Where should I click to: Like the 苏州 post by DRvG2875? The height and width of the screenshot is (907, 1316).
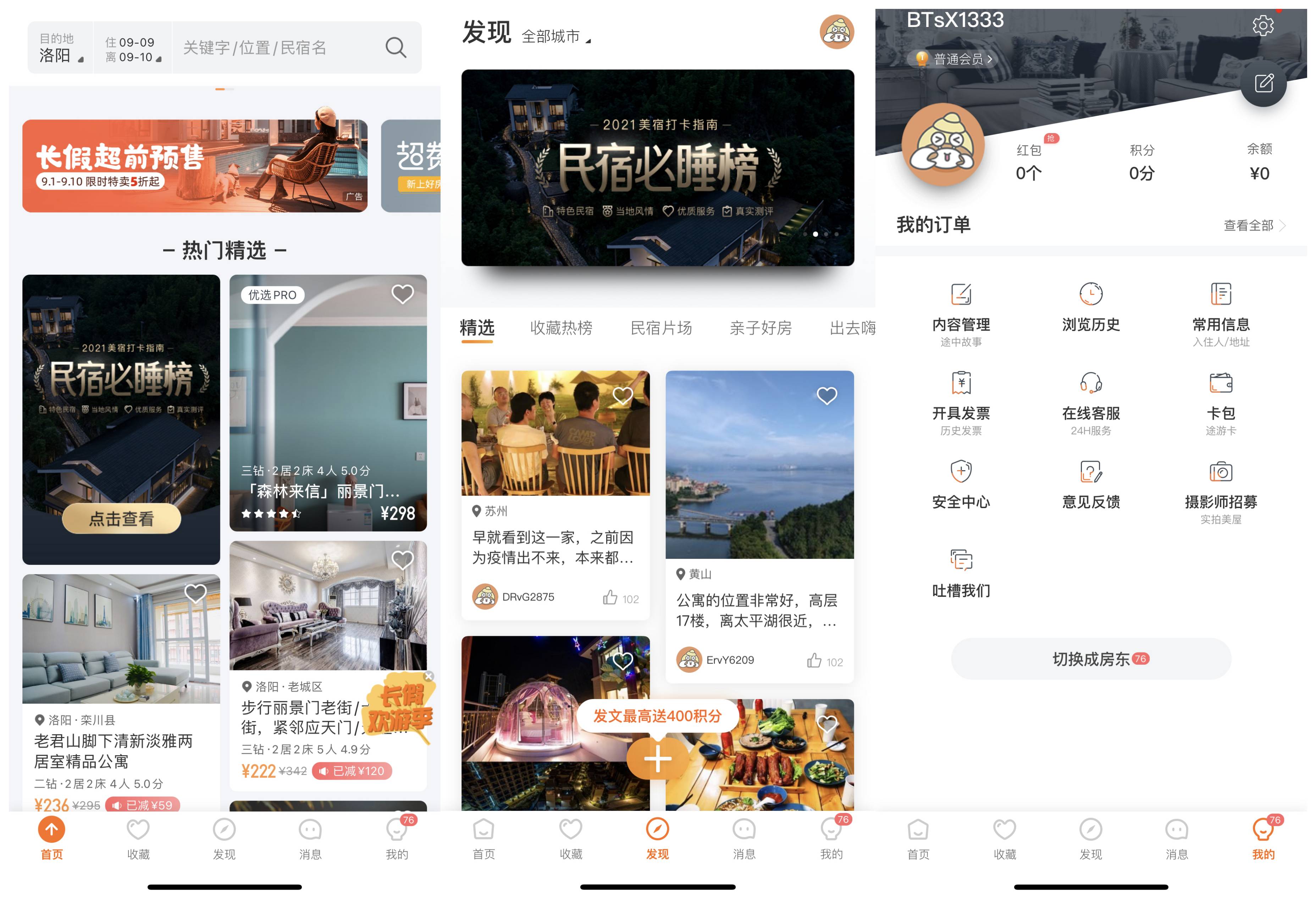[x=610, y=598]
